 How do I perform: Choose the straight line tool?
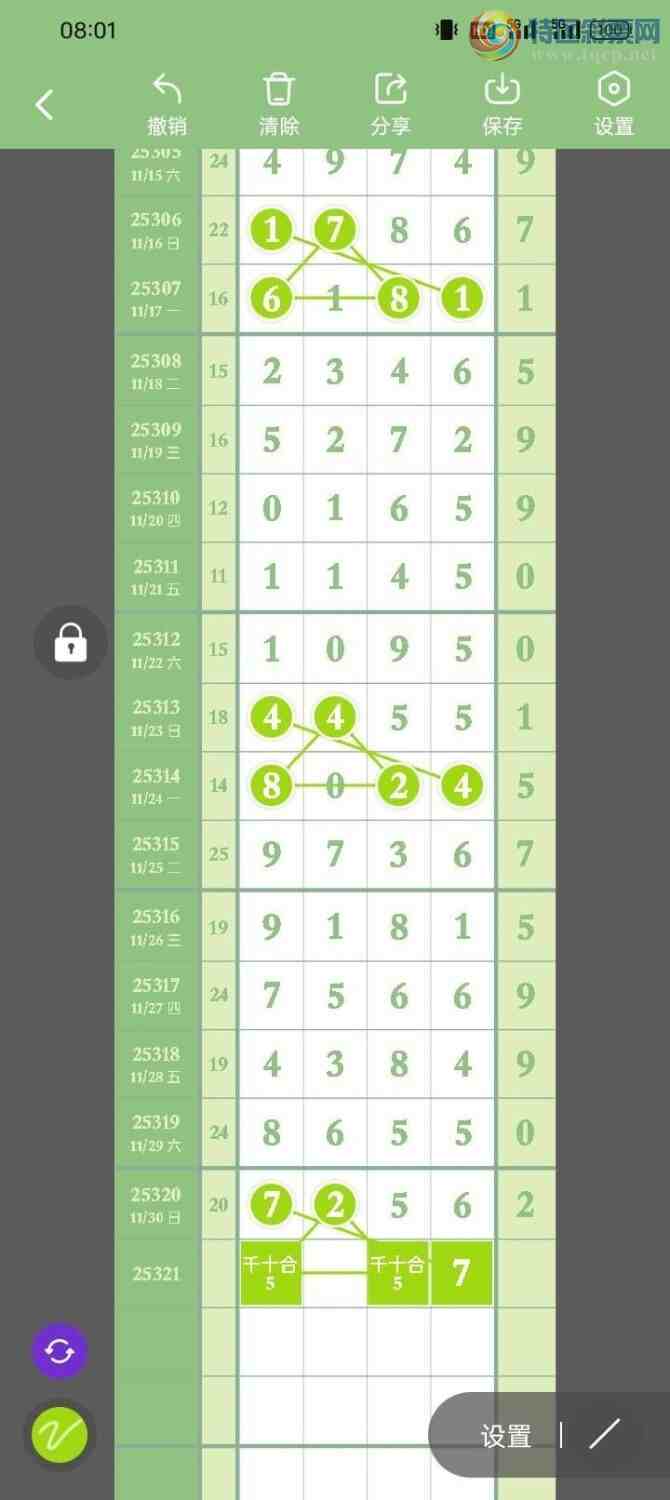click(x=604, y=1434)
